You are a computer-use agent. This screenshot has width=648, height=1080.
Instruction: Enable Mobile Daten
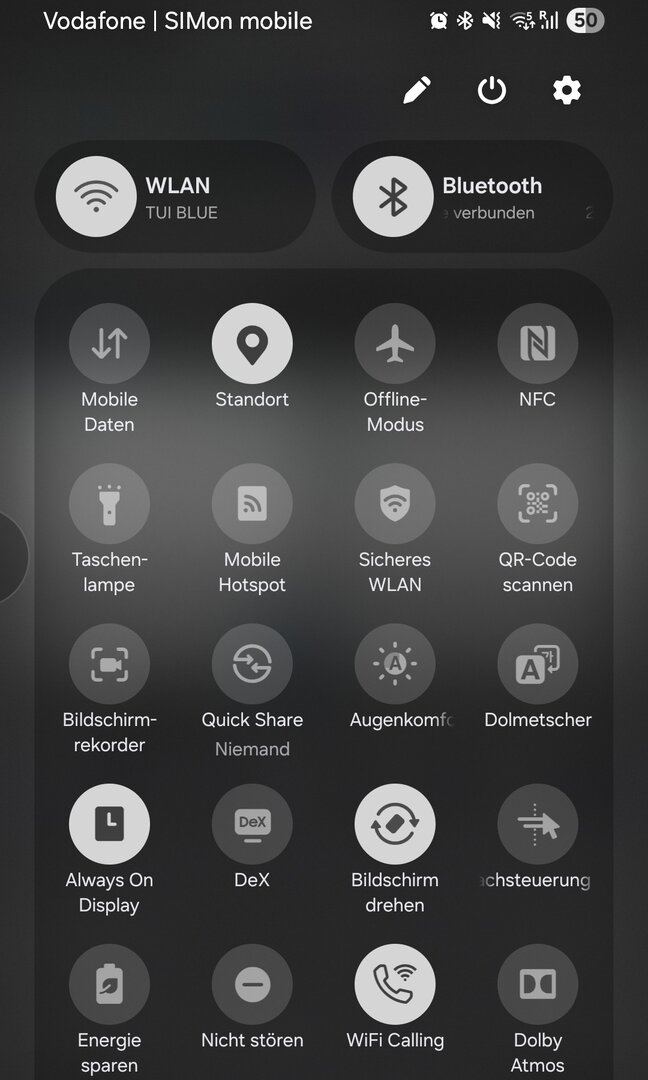coord(109,344)
